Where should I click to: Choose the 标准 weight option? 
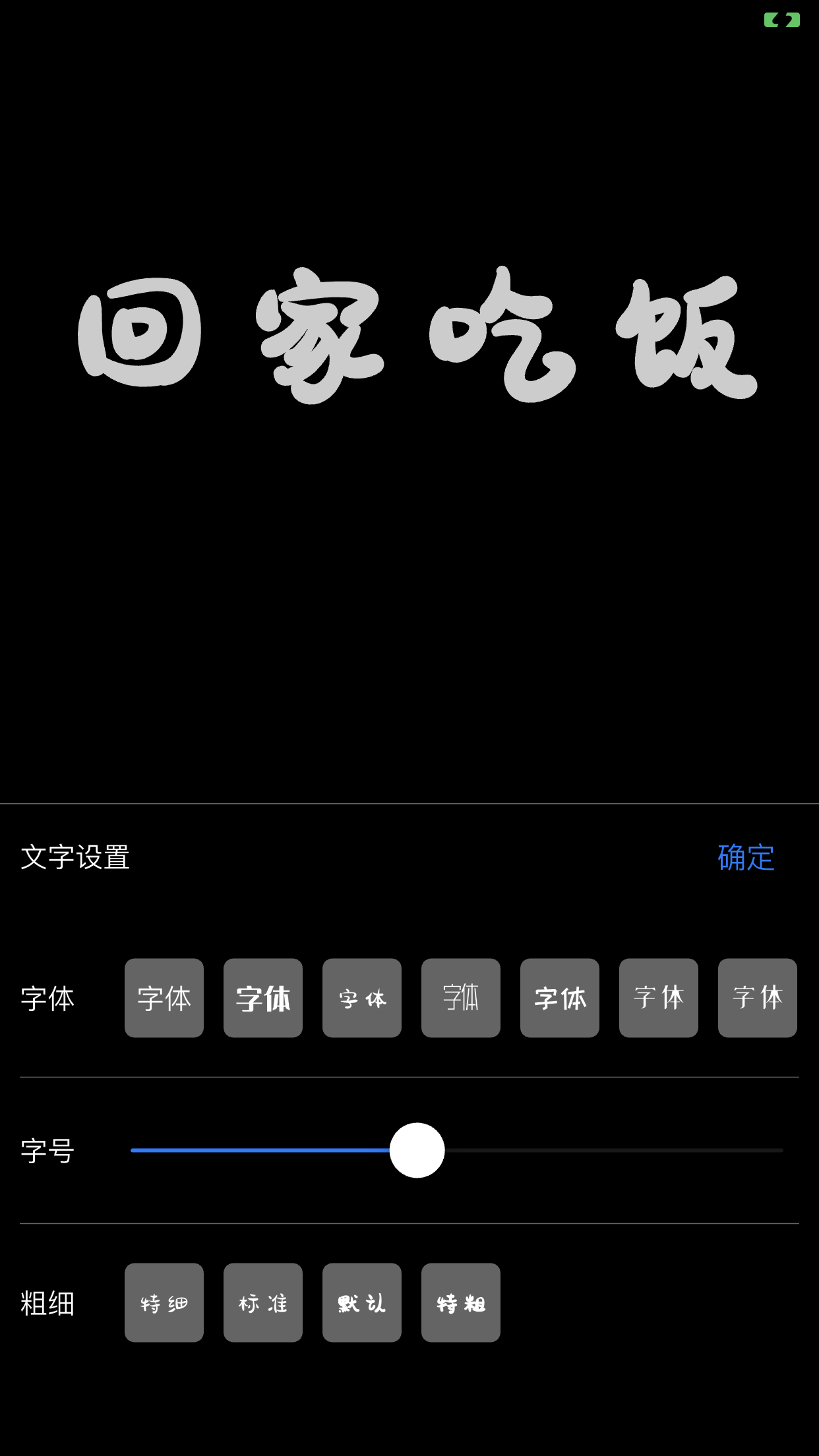pyautogui.click(x=263, y=1302)
